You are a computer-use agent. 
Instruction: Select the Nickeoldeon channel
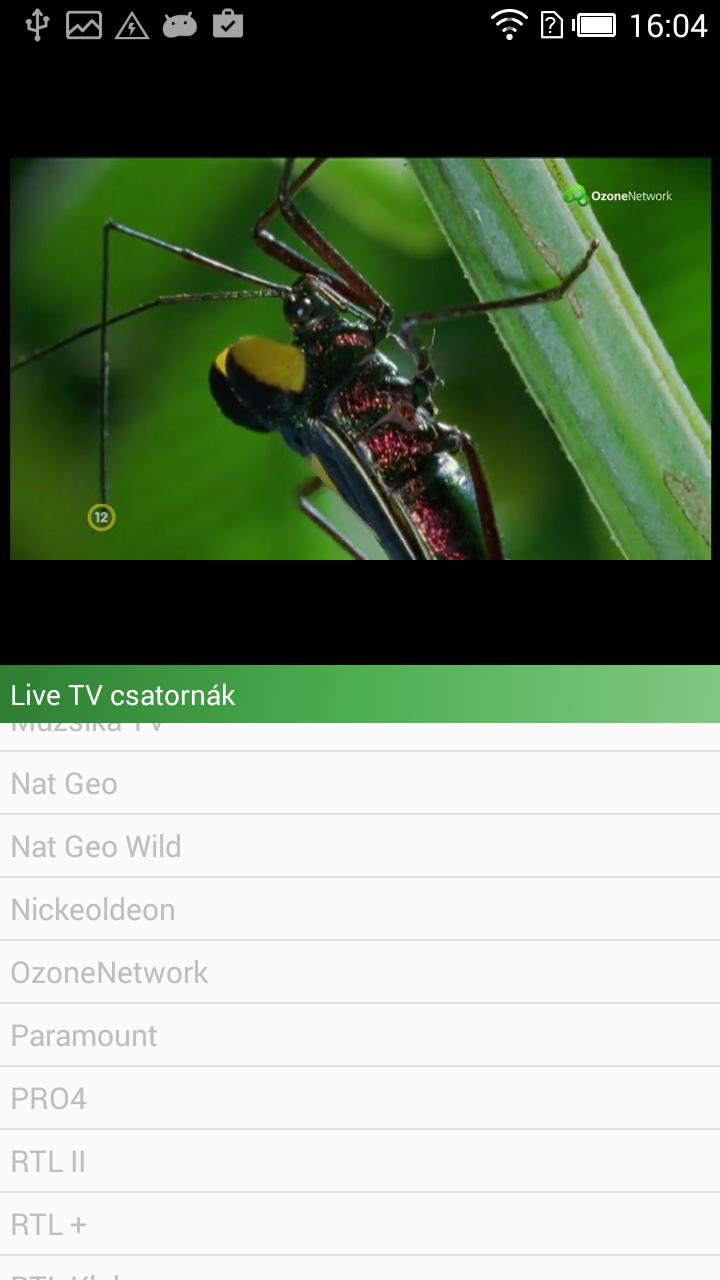[360, 909]
